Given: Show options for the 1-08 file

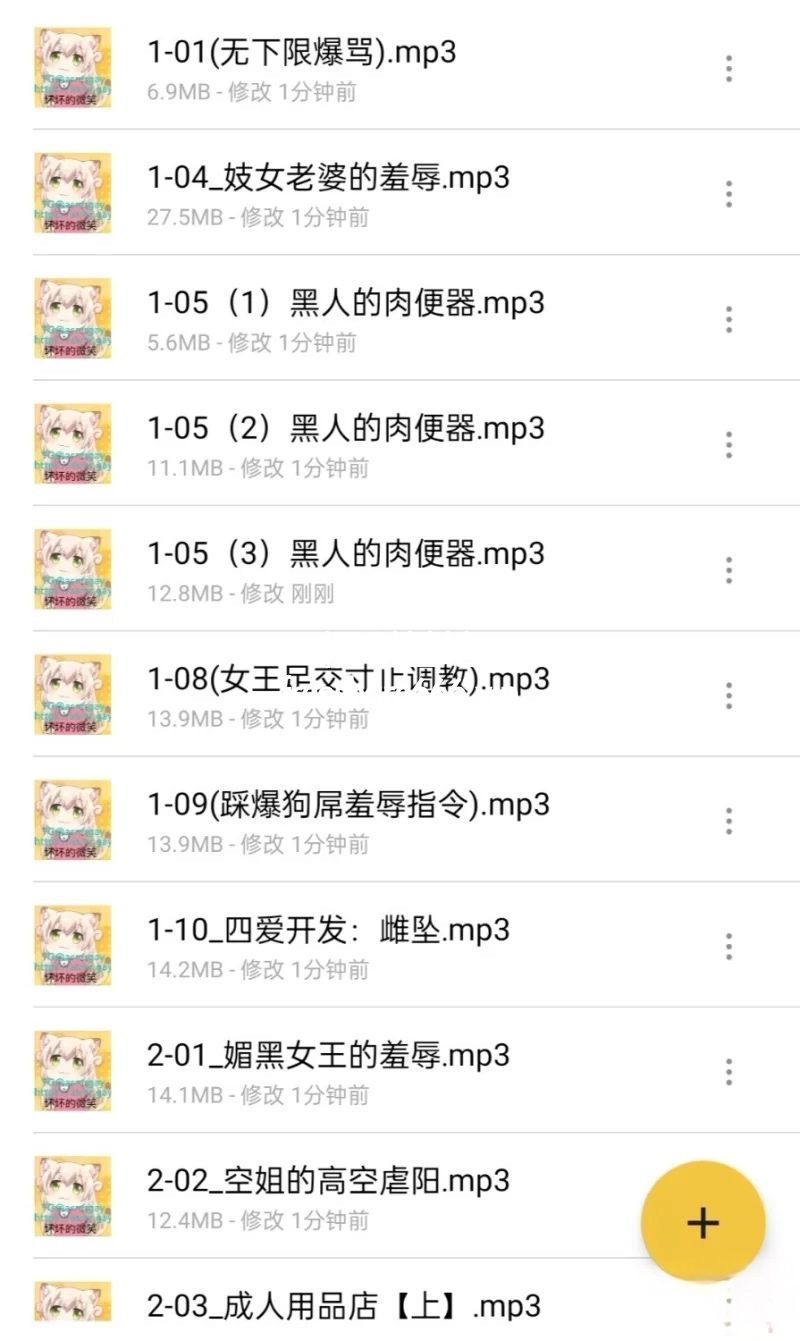Looking at the screenshot, I should coord(729,695).
